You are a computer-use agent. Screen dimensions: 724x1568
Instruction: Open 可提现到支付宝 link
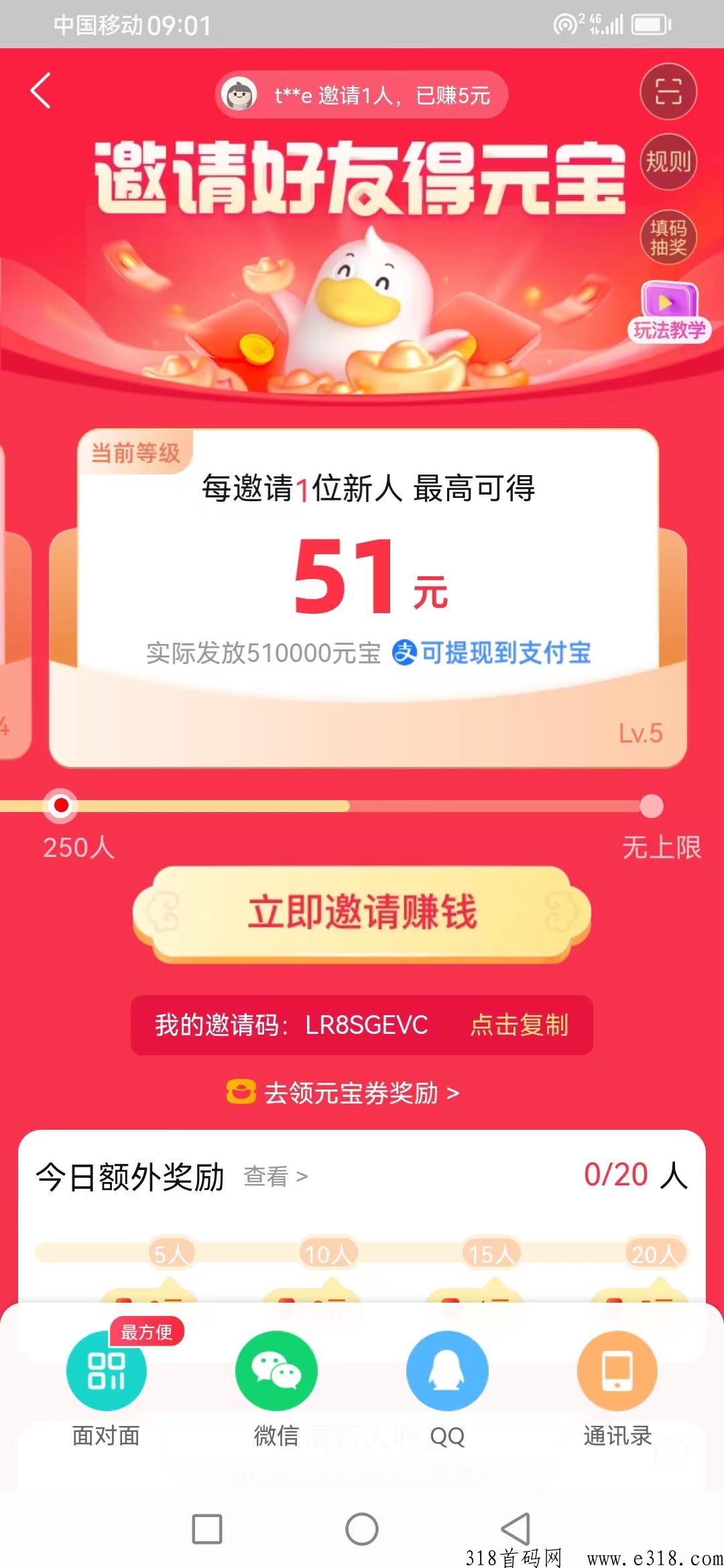pos(493,653)
